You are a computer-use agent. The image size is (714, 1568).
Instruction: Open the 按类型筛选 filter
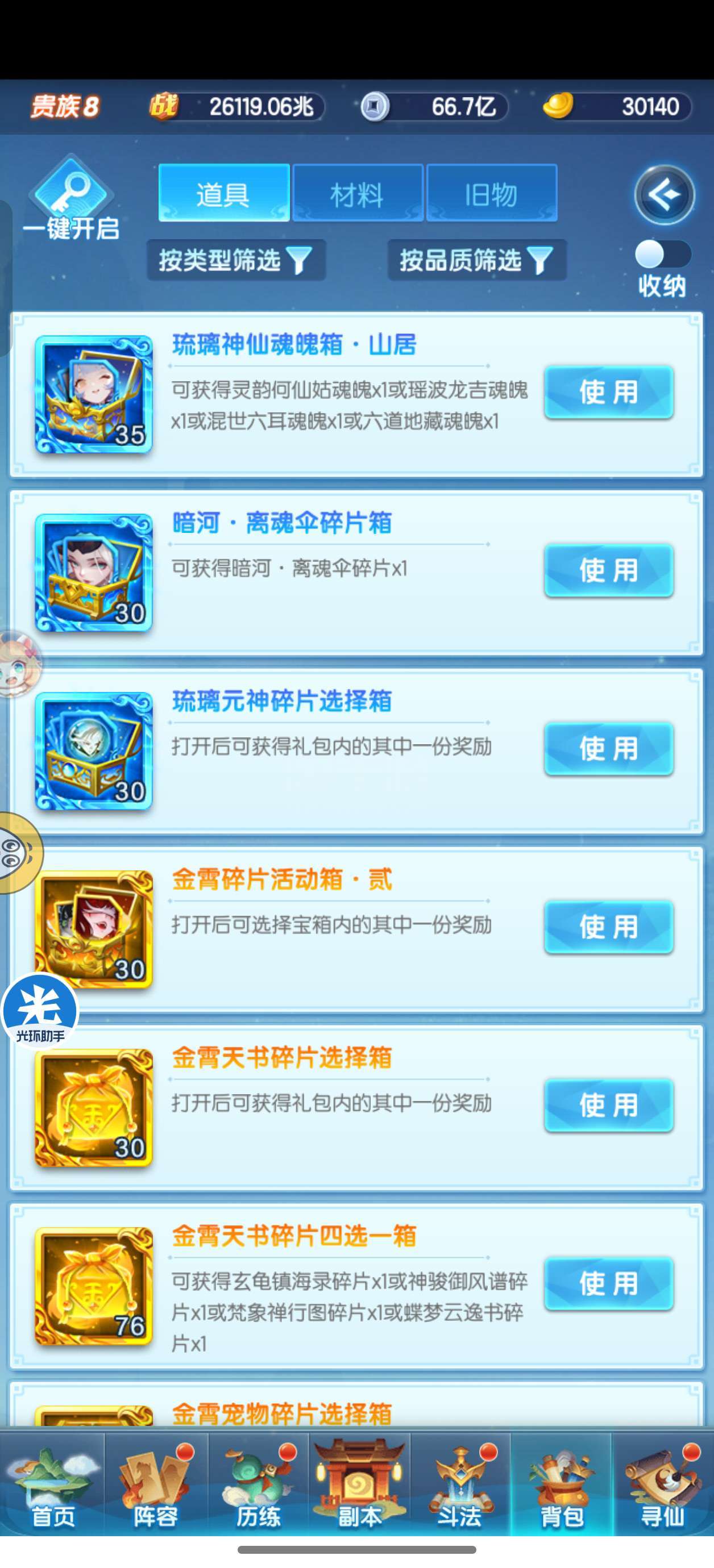tap(236, 260)
